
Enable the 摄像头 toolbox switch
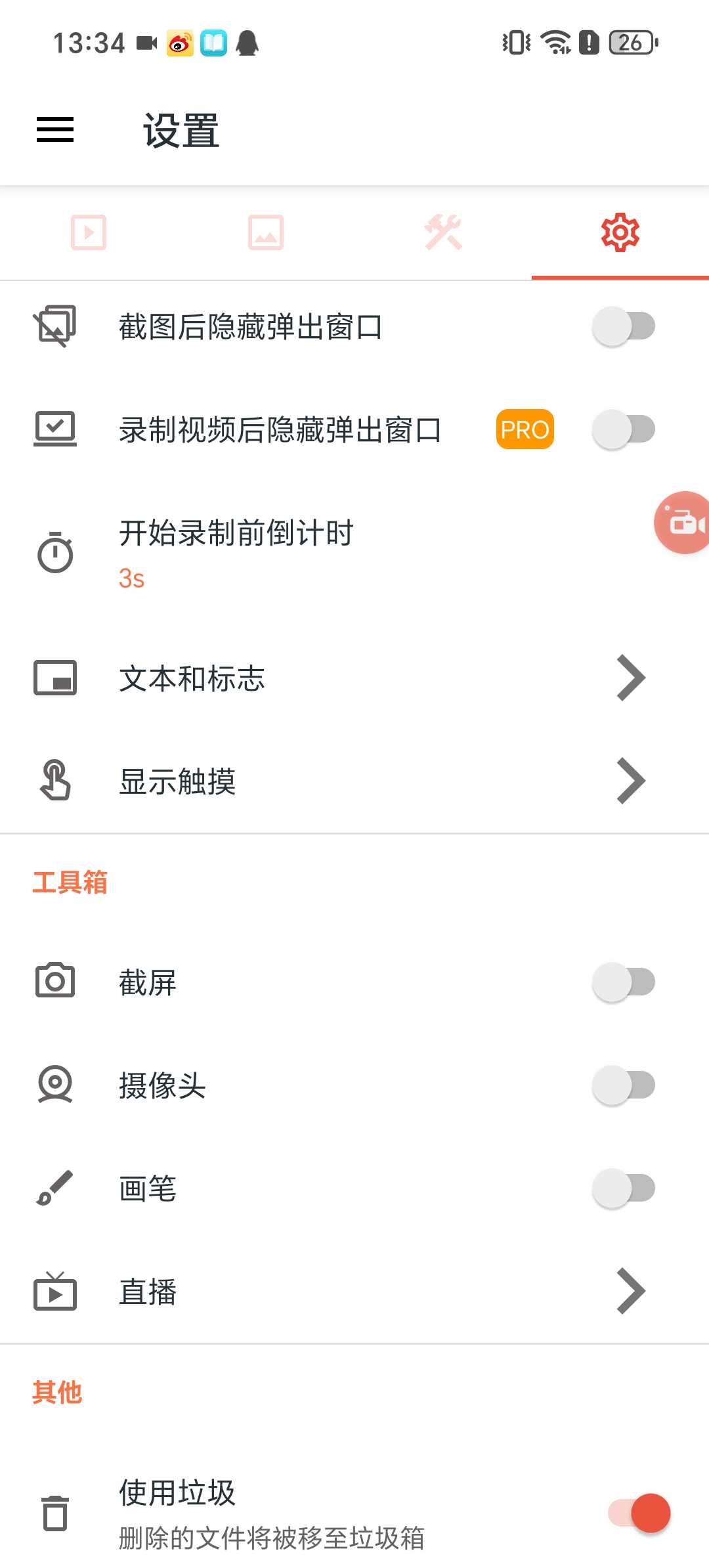pyautogui.click(x=624, y=1085)
